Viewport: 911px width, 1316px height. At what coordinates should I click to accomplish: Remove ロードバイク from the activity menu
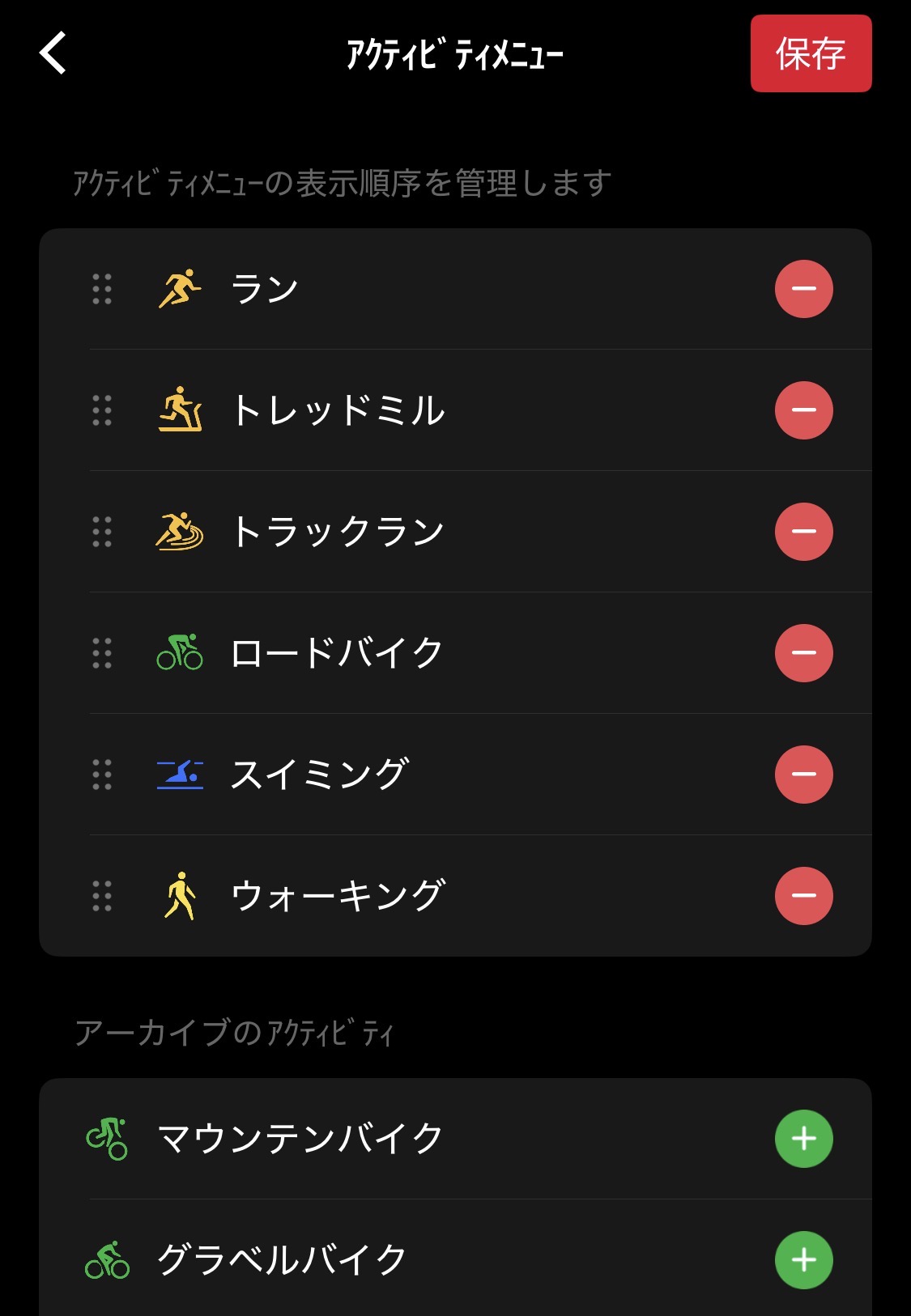[803, 653]
